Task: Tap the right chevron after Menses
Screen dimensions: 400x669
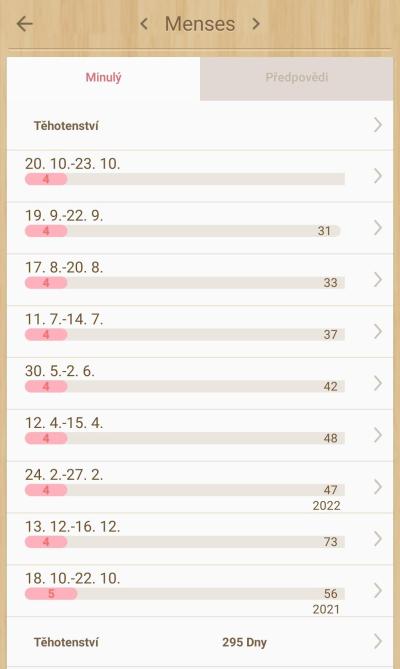Action: 256,24
